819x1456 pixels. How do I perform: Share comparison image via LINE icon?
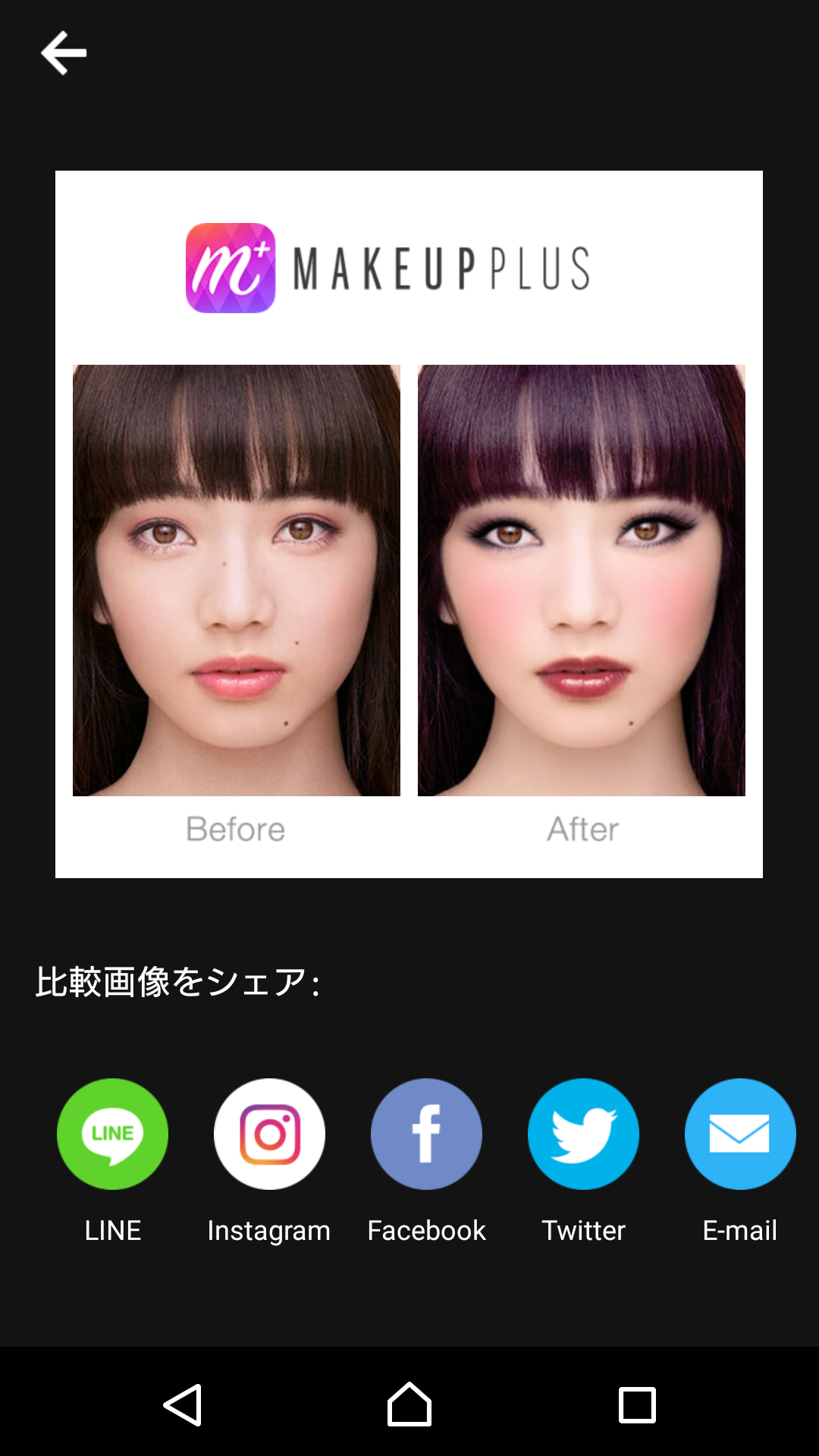112,1134
